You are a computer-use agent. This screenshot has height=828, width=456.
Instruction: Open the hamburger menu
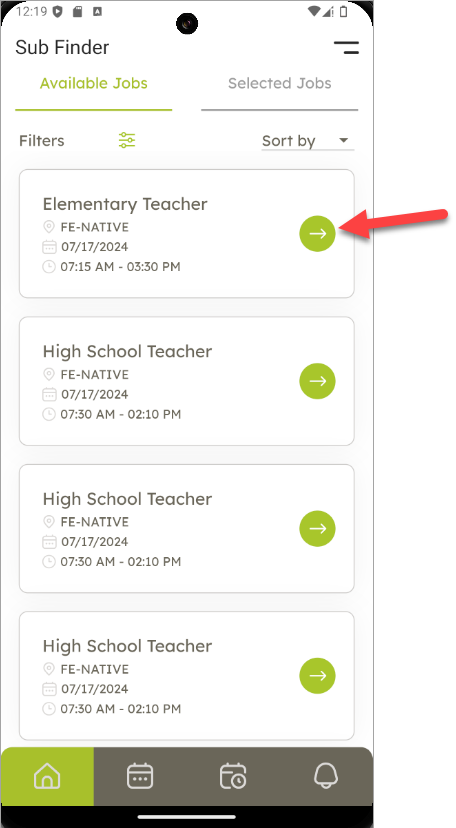346,48
